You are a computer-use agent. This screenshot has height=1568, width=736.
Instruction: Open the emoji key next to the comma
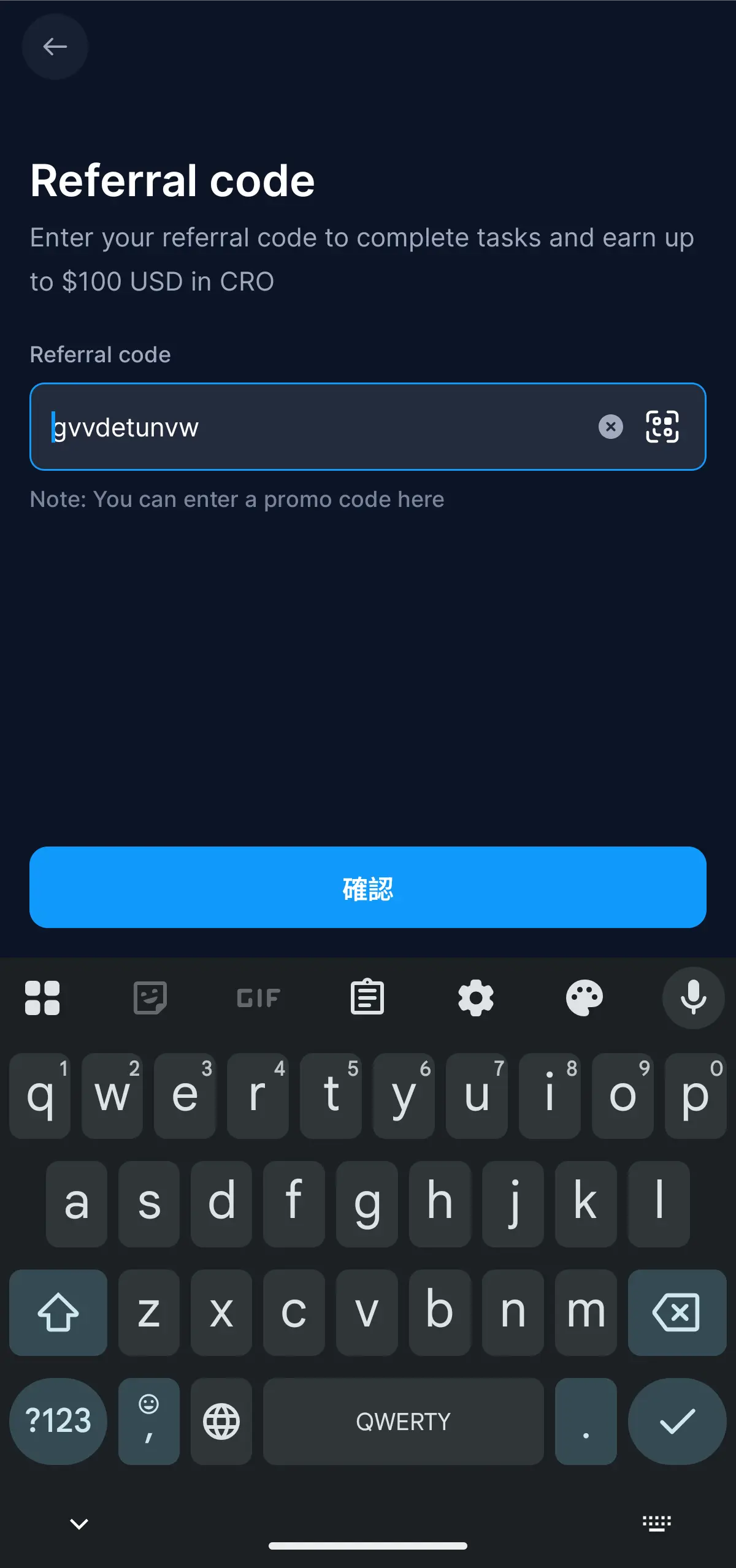pos(148,1421)
